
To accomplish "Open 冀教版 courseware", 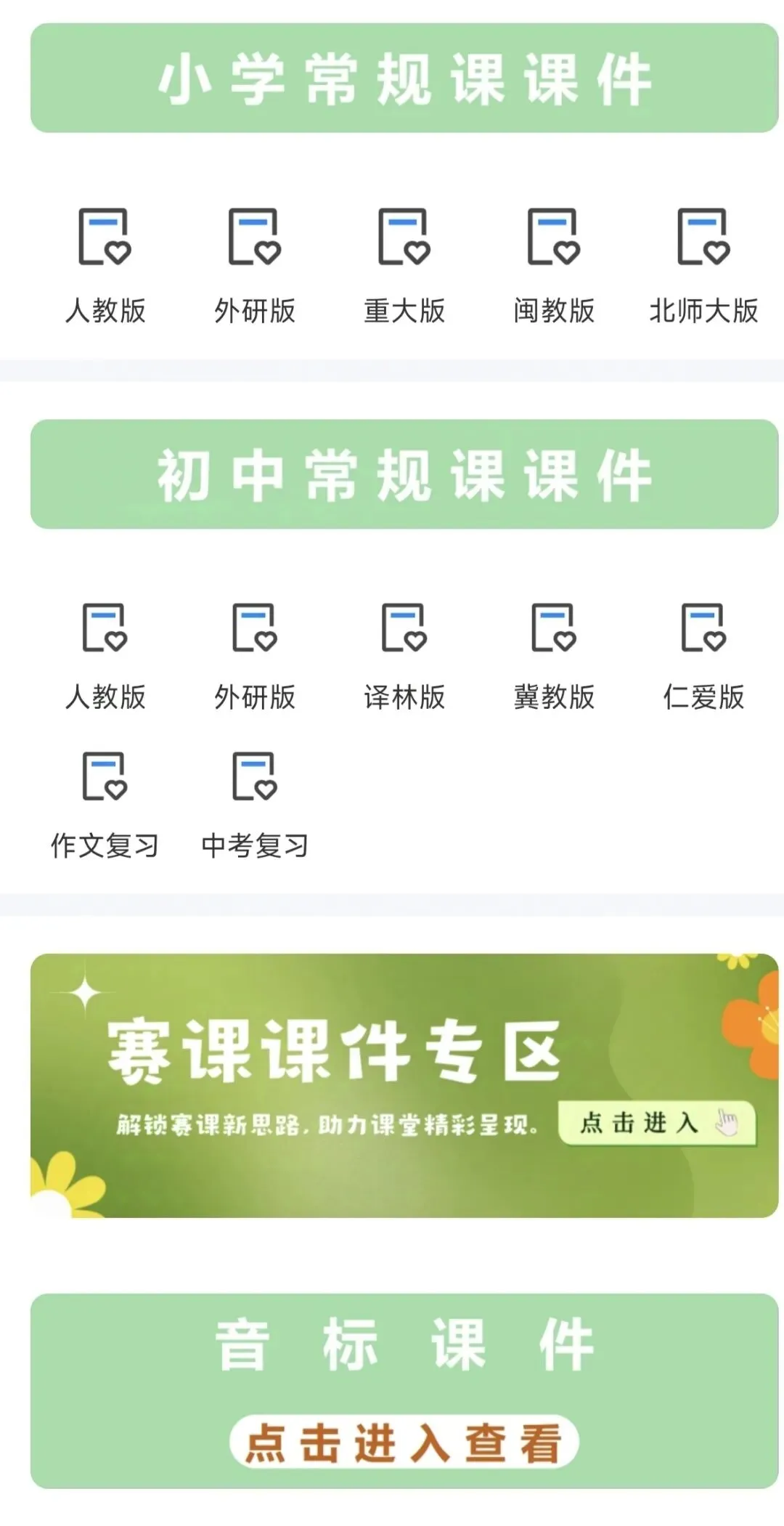I will pos(554,656).
